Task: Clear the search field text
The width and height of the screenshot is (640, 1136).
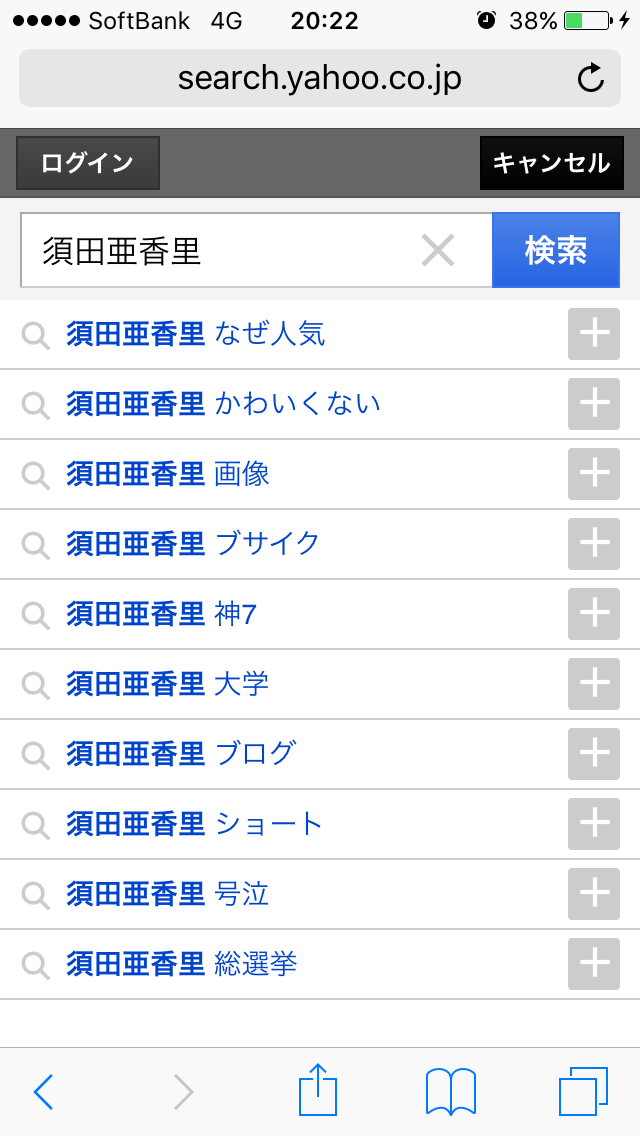Action: tap(438, 251)
